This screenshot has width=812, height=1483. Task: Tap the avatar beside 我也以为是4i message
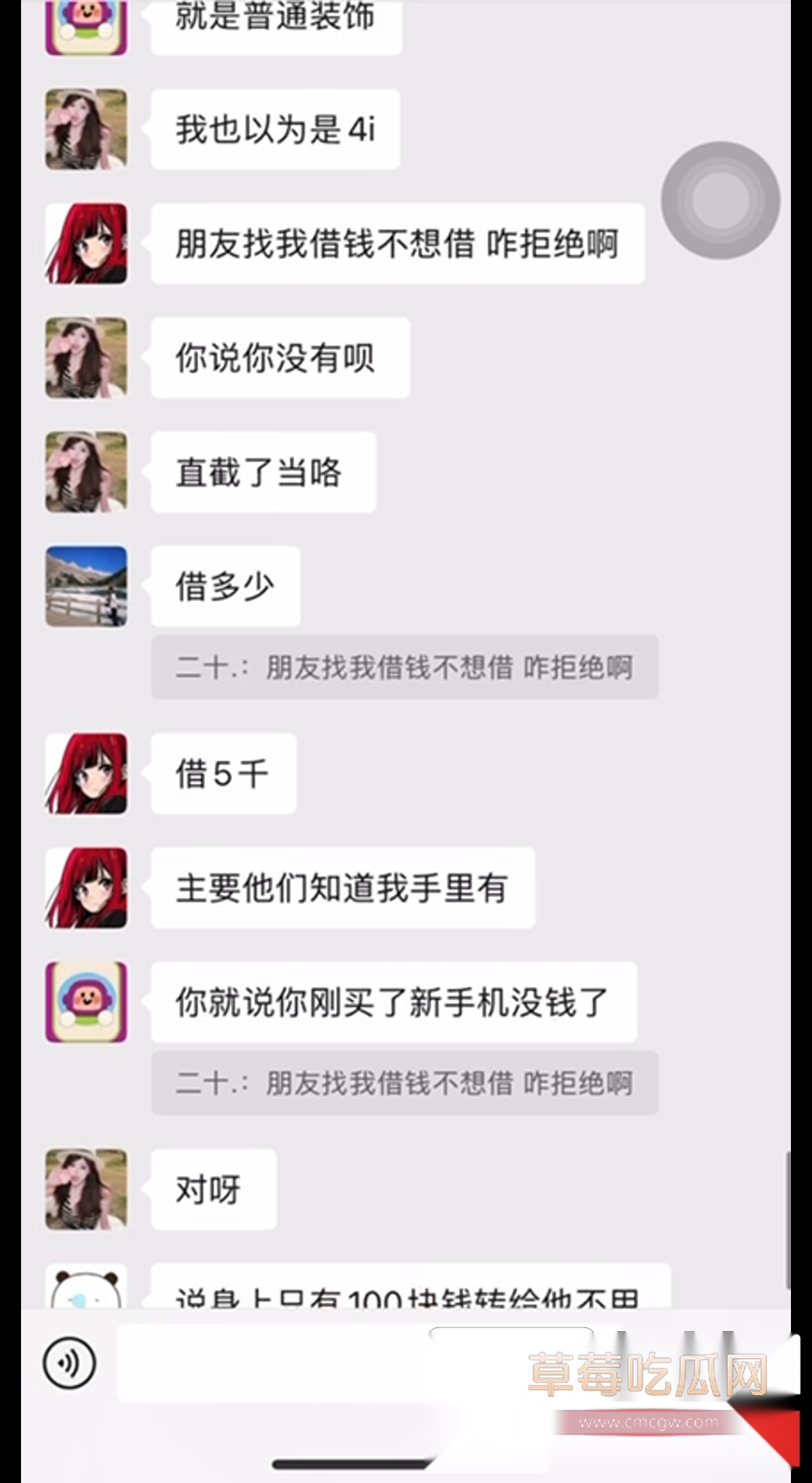[86, 129]
